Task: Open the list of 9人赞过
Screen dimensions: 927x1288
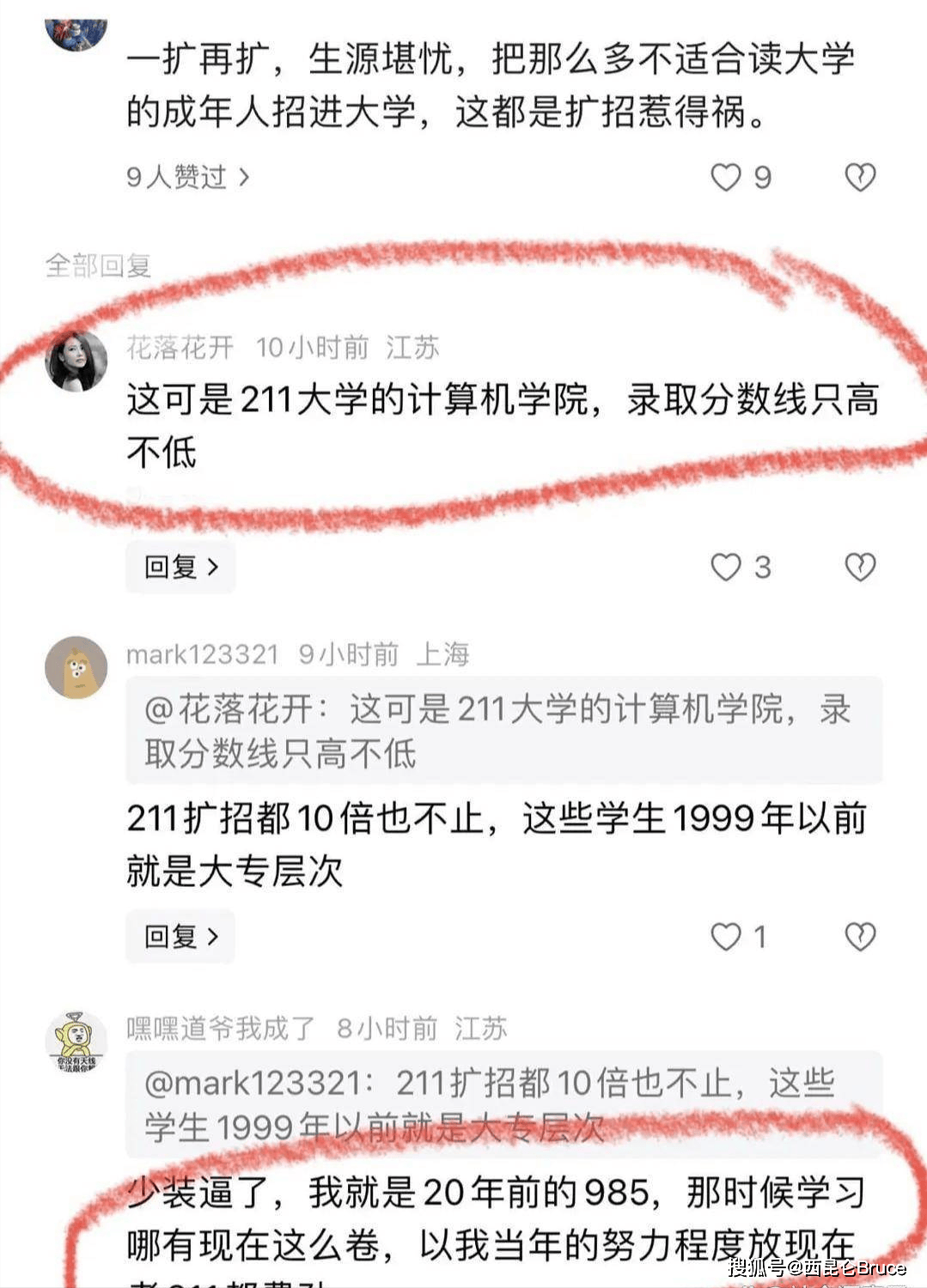Action: [x=187, y=177]
